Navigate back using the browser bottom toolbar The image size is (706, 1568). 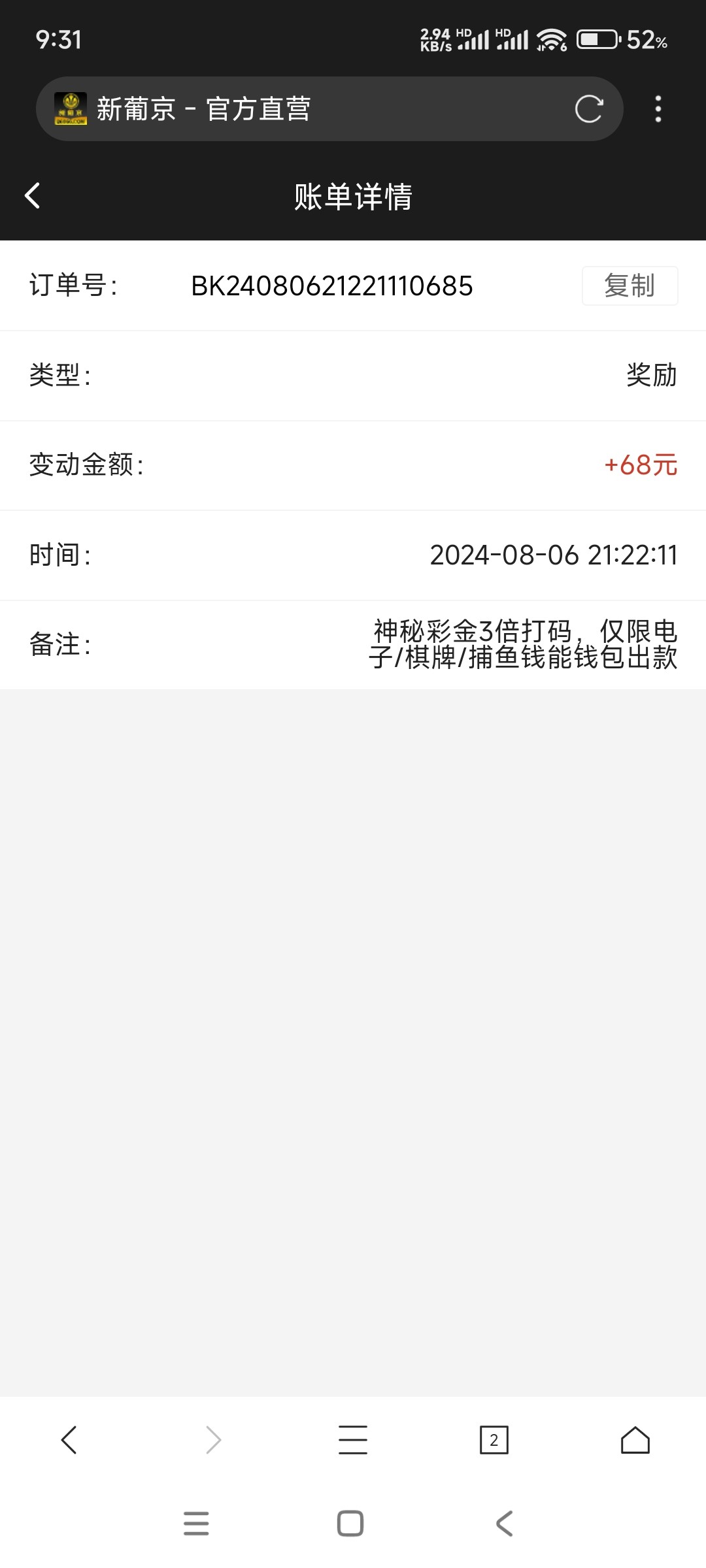point(69,1440)
